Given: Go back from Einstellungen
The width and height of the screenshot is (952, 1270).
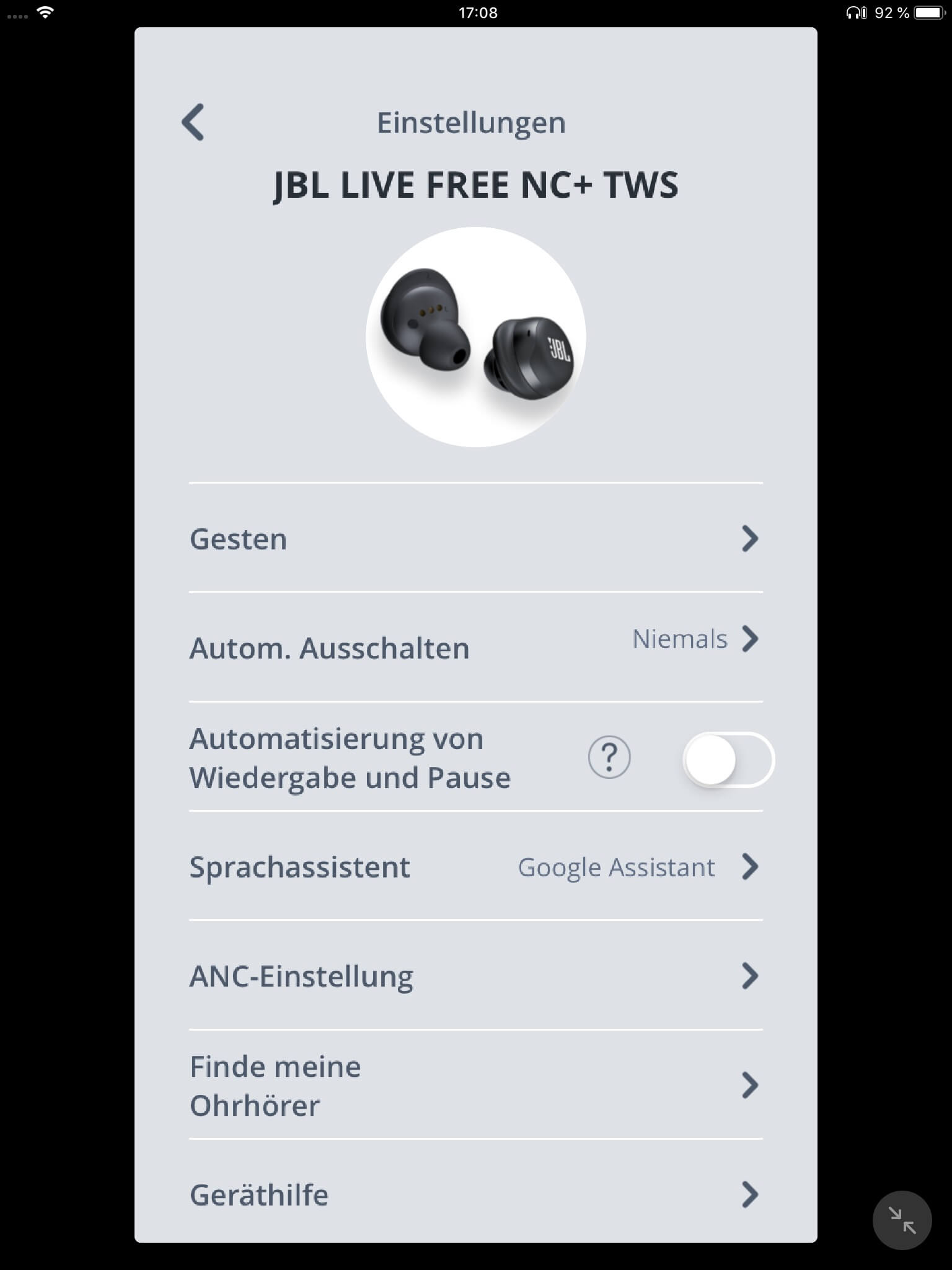Looking at the screenshot, I should click(193, 122).
